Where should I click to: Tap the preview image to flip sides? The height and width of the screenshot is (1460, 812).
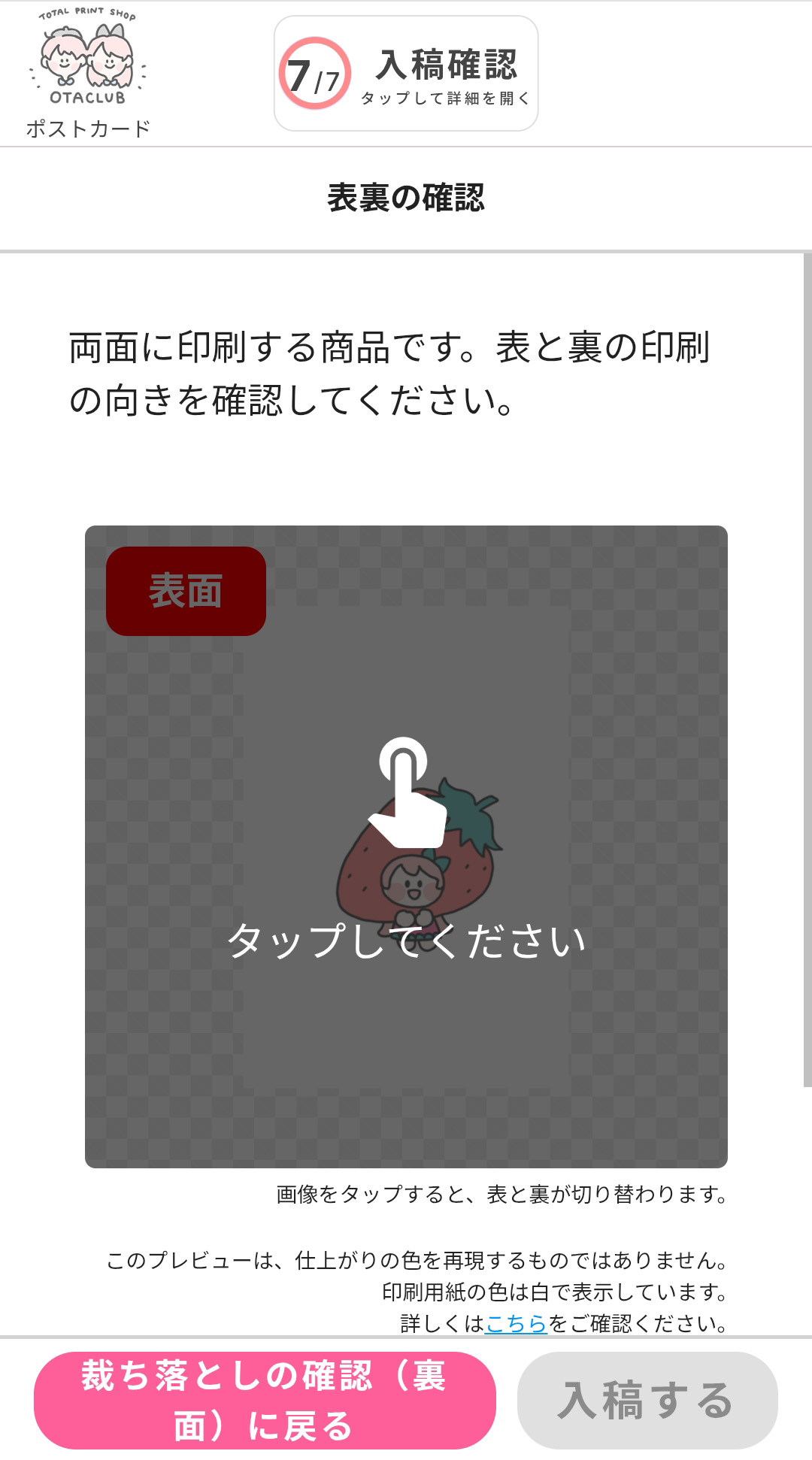pyautogui.click(x=406, y=846)
